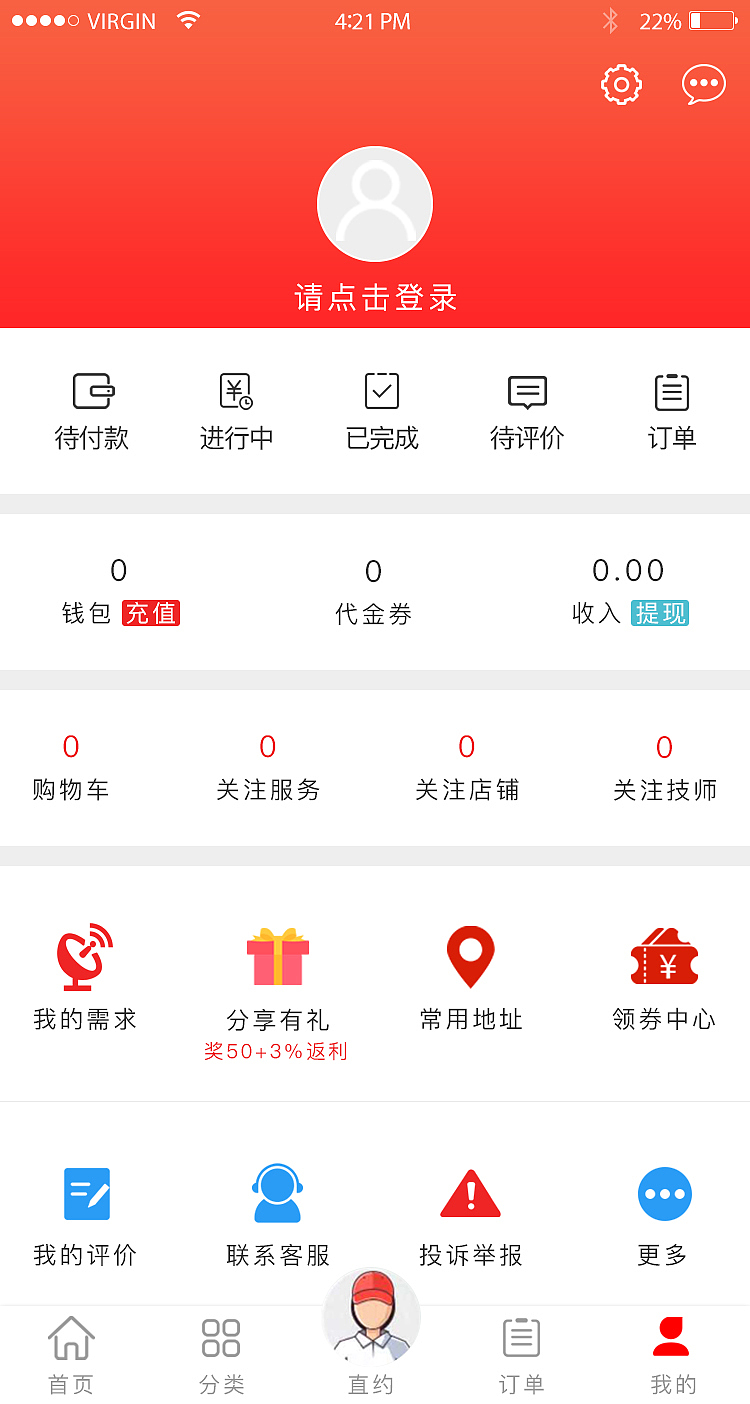The width and height of the screenshot is (750, 1404).
Task: Open the 领券中心 coupon icon
Action: 664,955
